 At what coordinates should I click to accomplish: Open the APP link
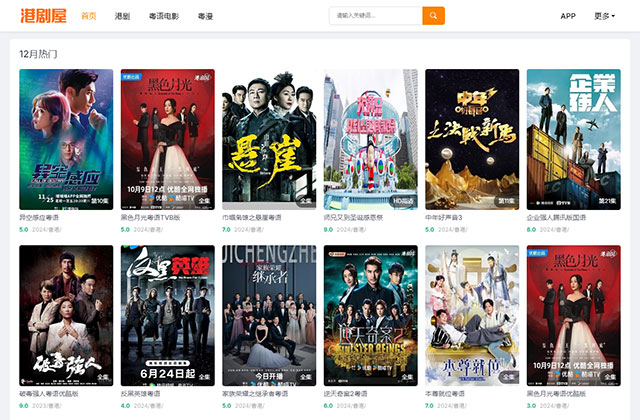[x=568, y=16]
